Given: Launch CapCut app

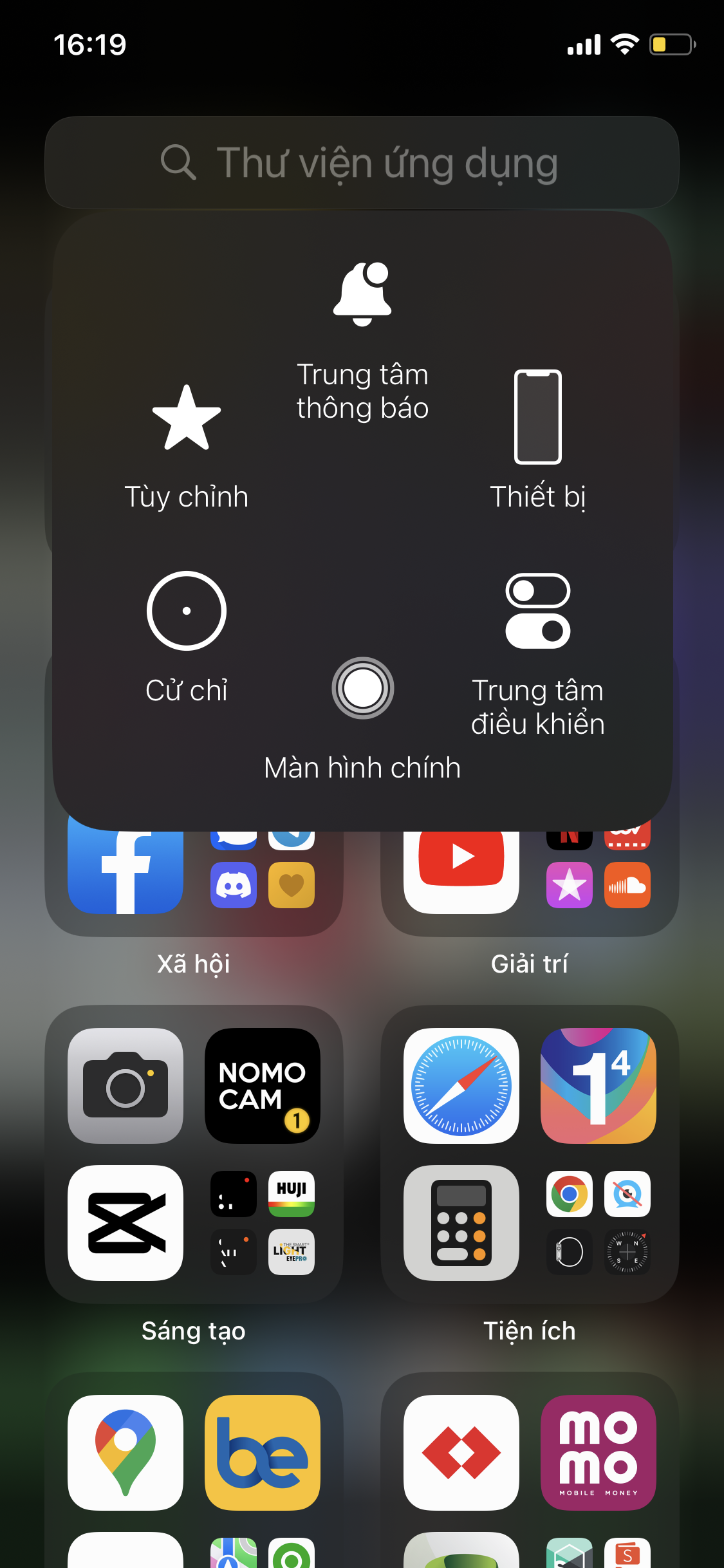Looking at the screenshot, I should click(125, 1223).
